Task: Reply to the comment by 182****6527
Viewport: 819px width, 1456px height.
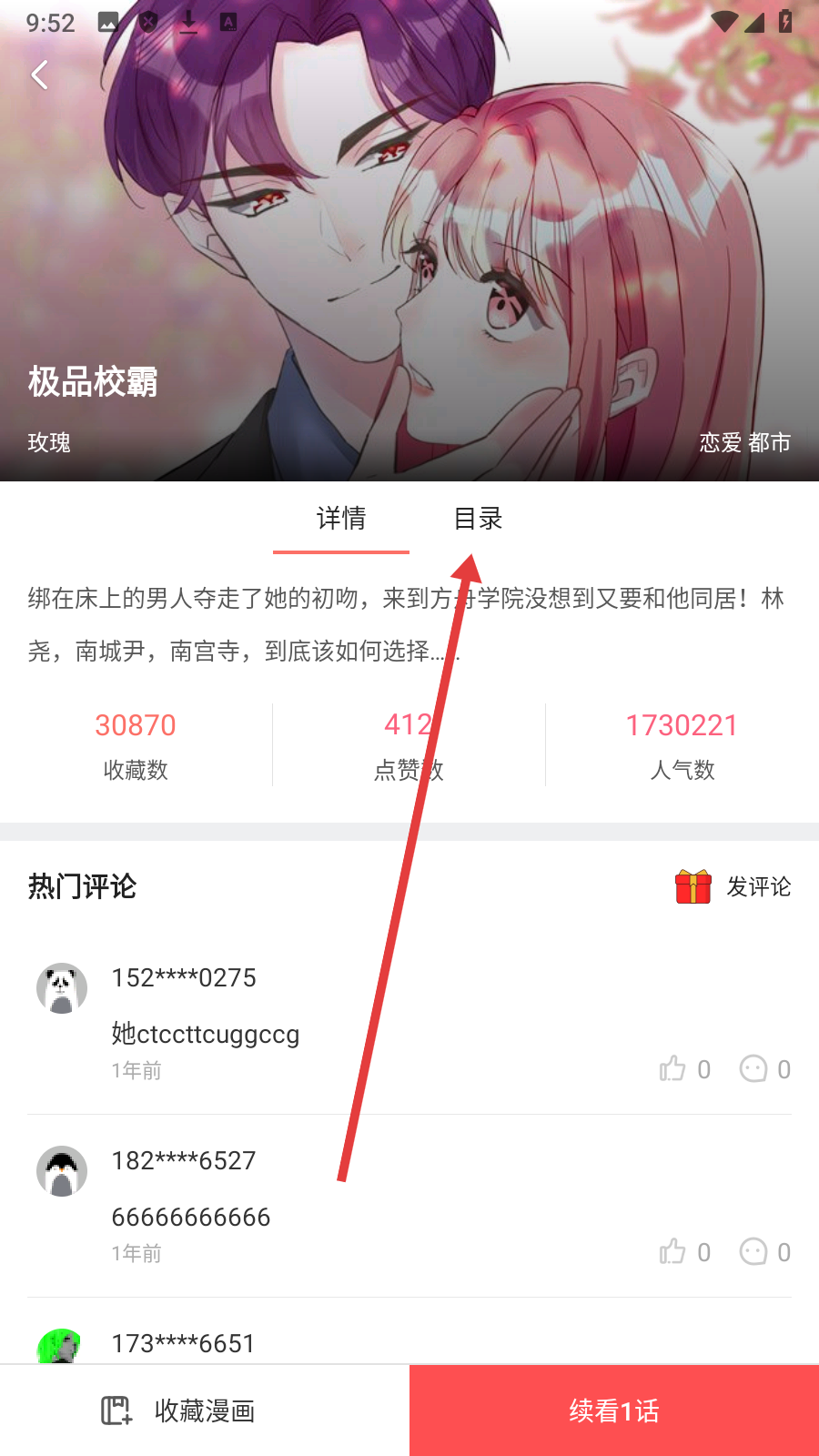Action: tap(764, 1252)
